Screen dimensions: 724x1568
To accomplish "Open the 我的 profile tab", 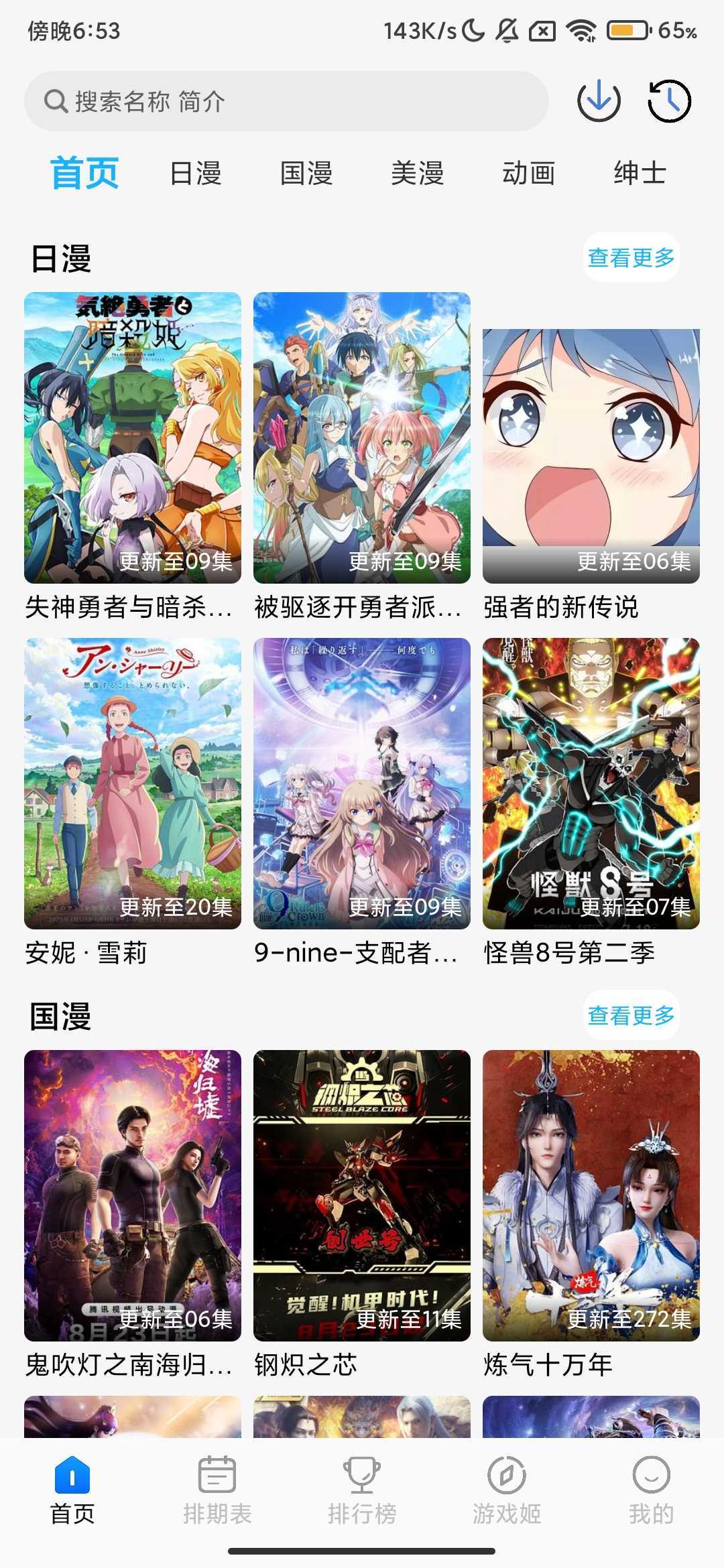I will 651,1489.
